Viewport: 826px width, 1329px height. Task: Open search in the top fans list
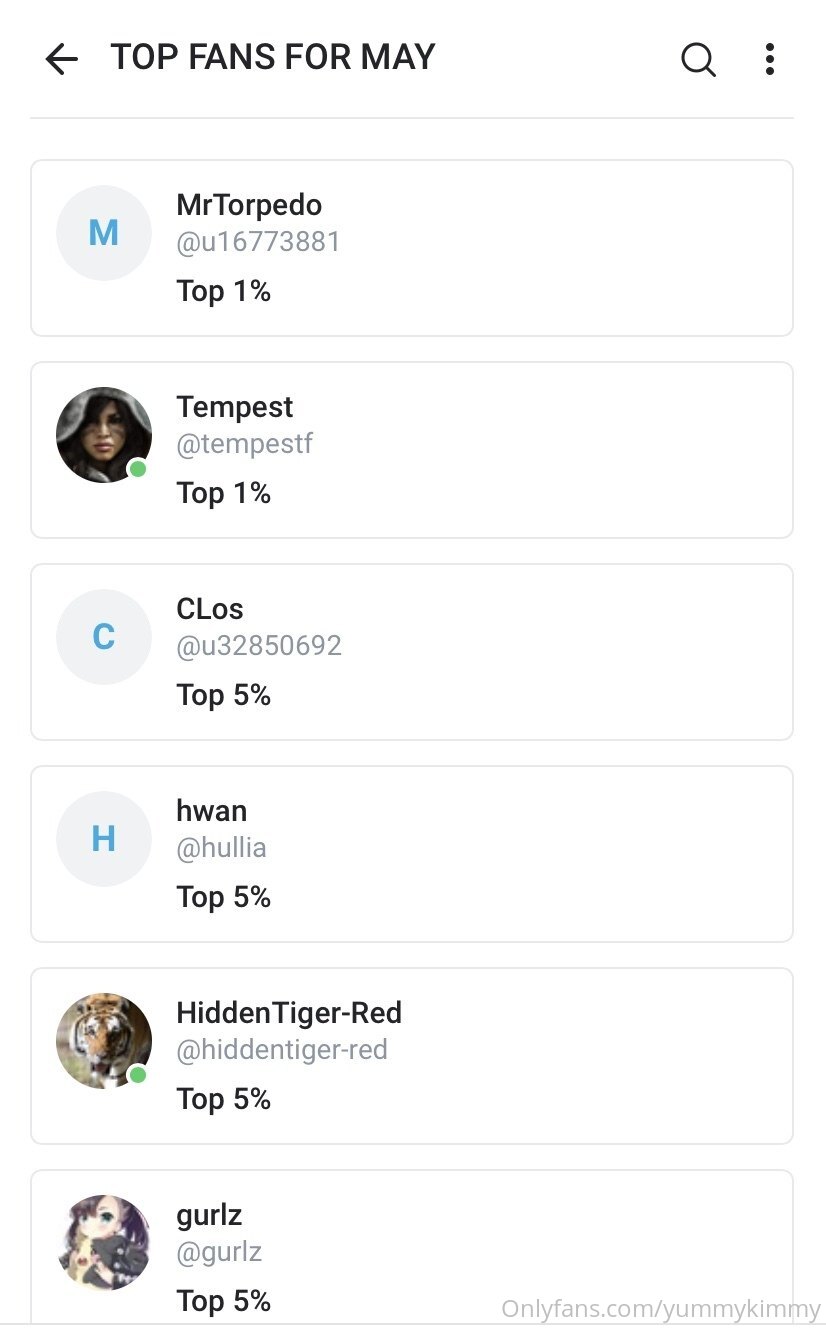click(x=698, y=60)
